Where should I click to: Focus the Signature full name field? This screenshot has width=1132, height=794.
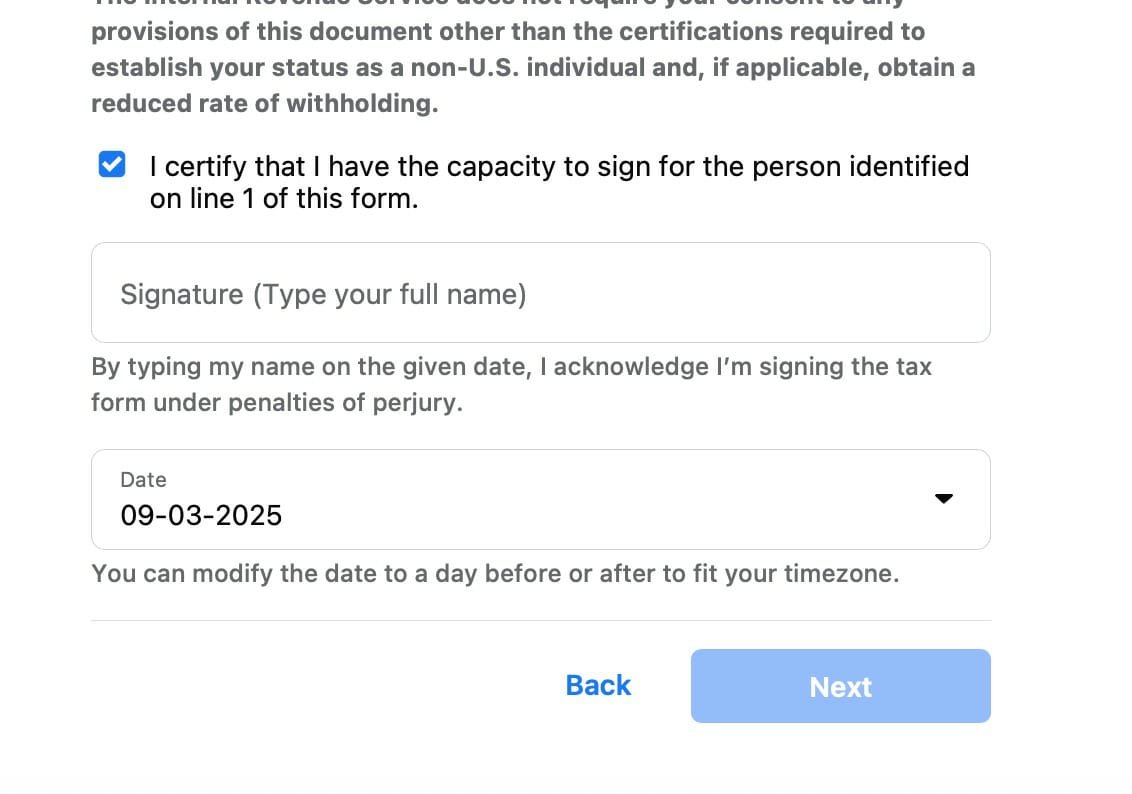click(540, 293)
